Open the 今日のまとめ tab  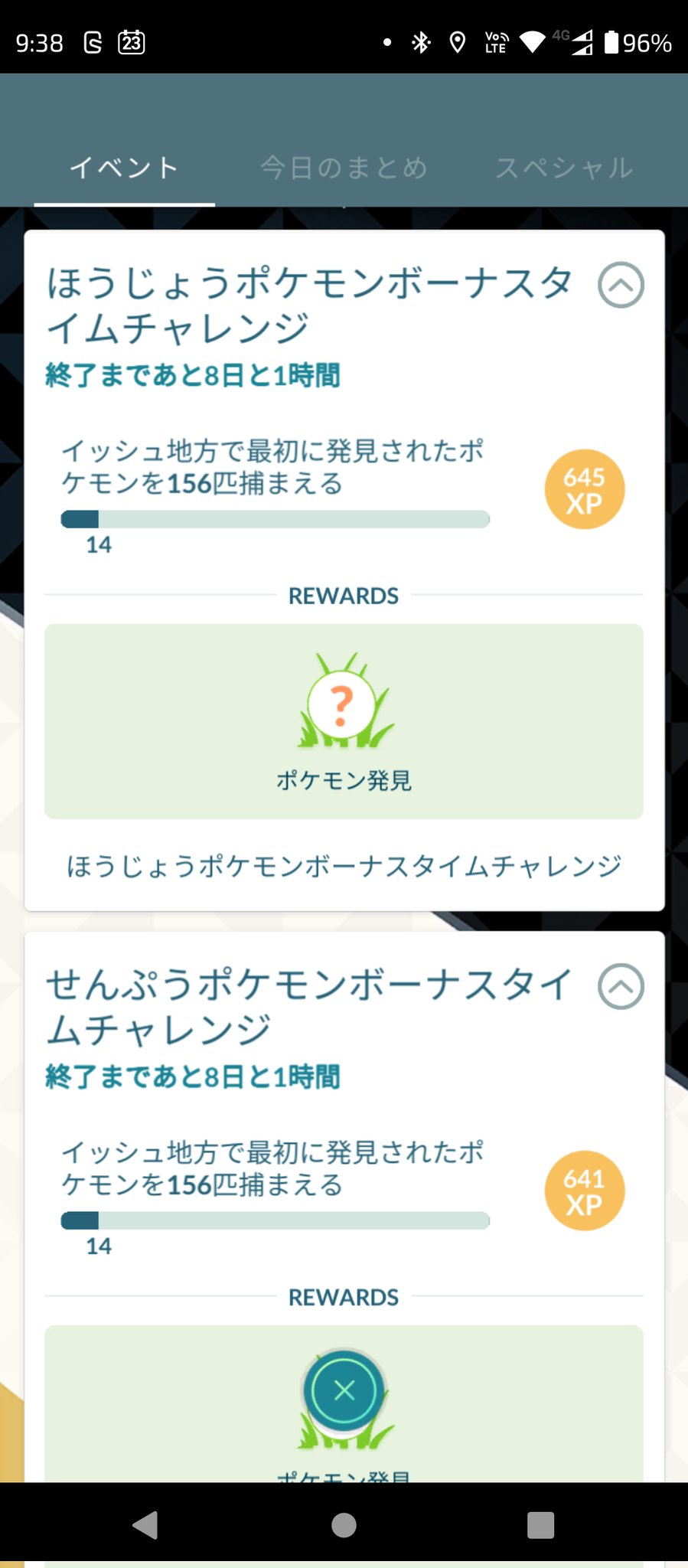[x=344, y=168]
